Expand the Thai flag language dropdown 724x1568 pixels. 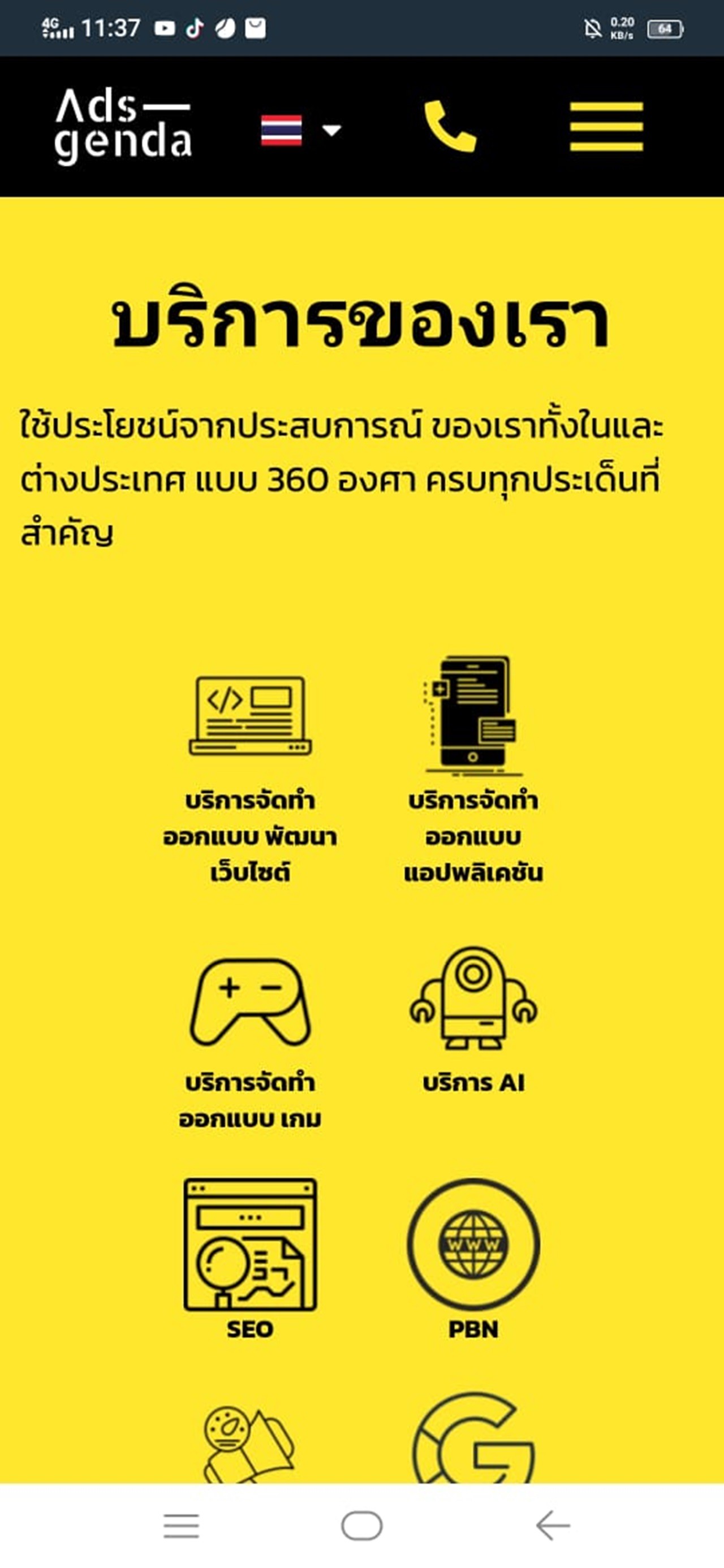point(301,130)
